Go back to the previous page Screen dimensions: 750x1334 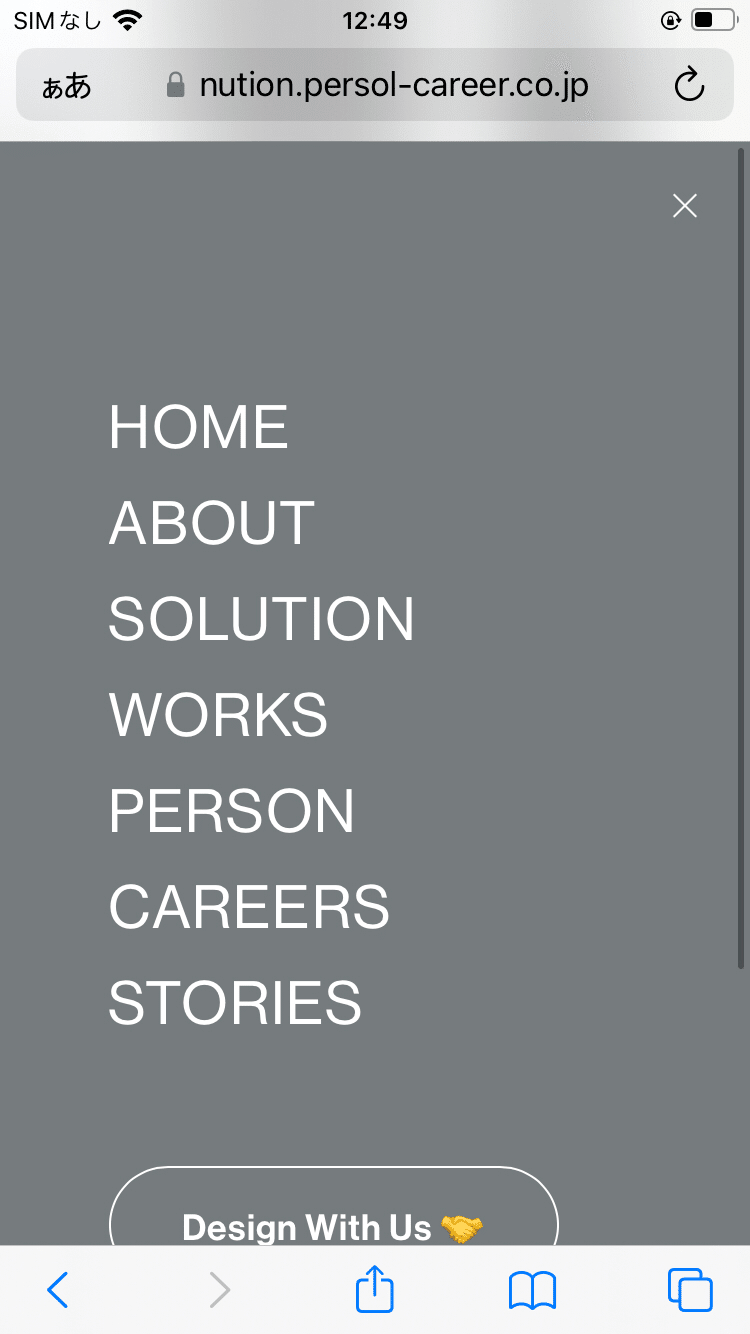point(58,1290)
